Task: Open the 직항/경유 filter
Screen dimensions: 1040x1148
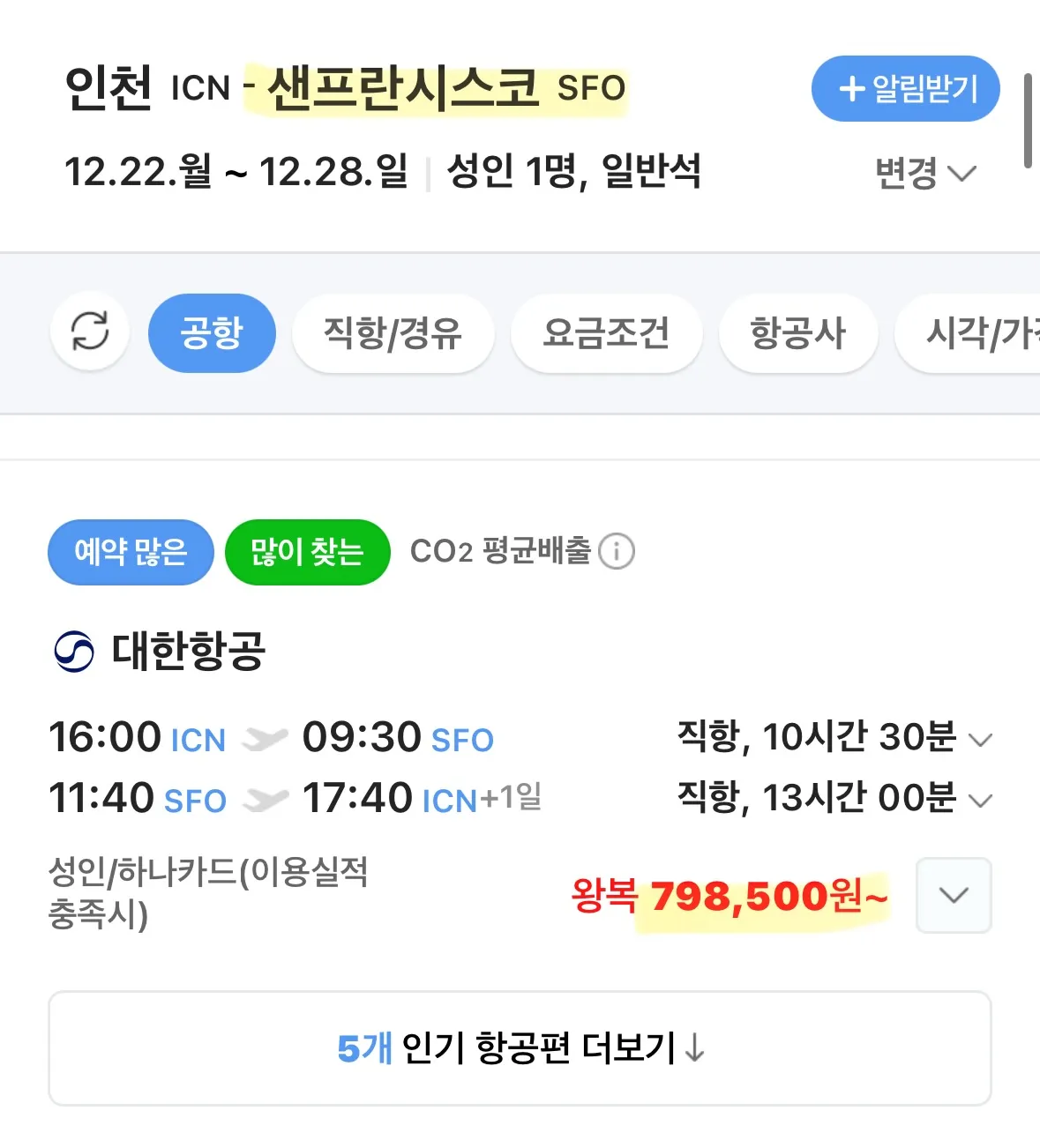Action: pyautogui.click(x=393, y=333)
